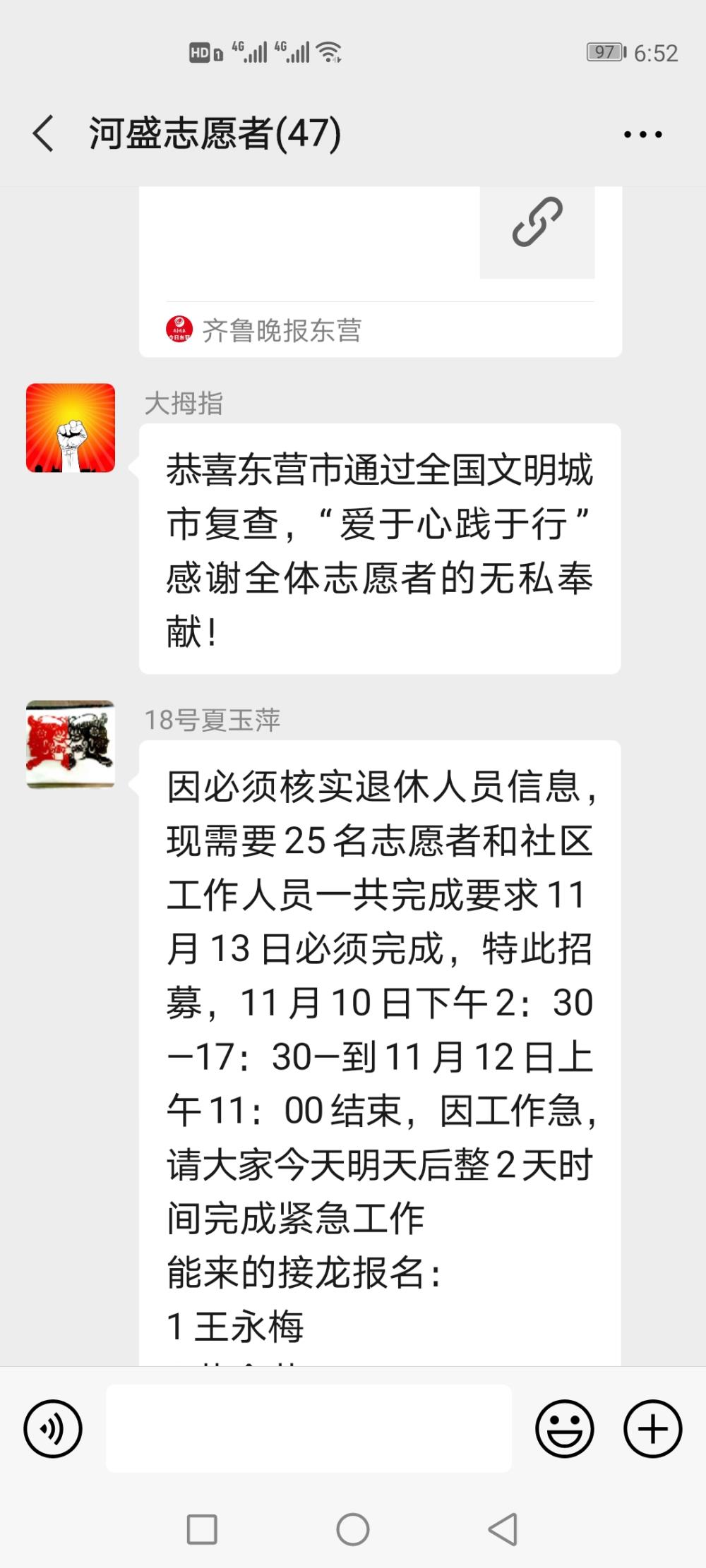This screenshot has height=1568, width=706.
Task: Open system recent apps
Action: click(x=202, y=1530)
